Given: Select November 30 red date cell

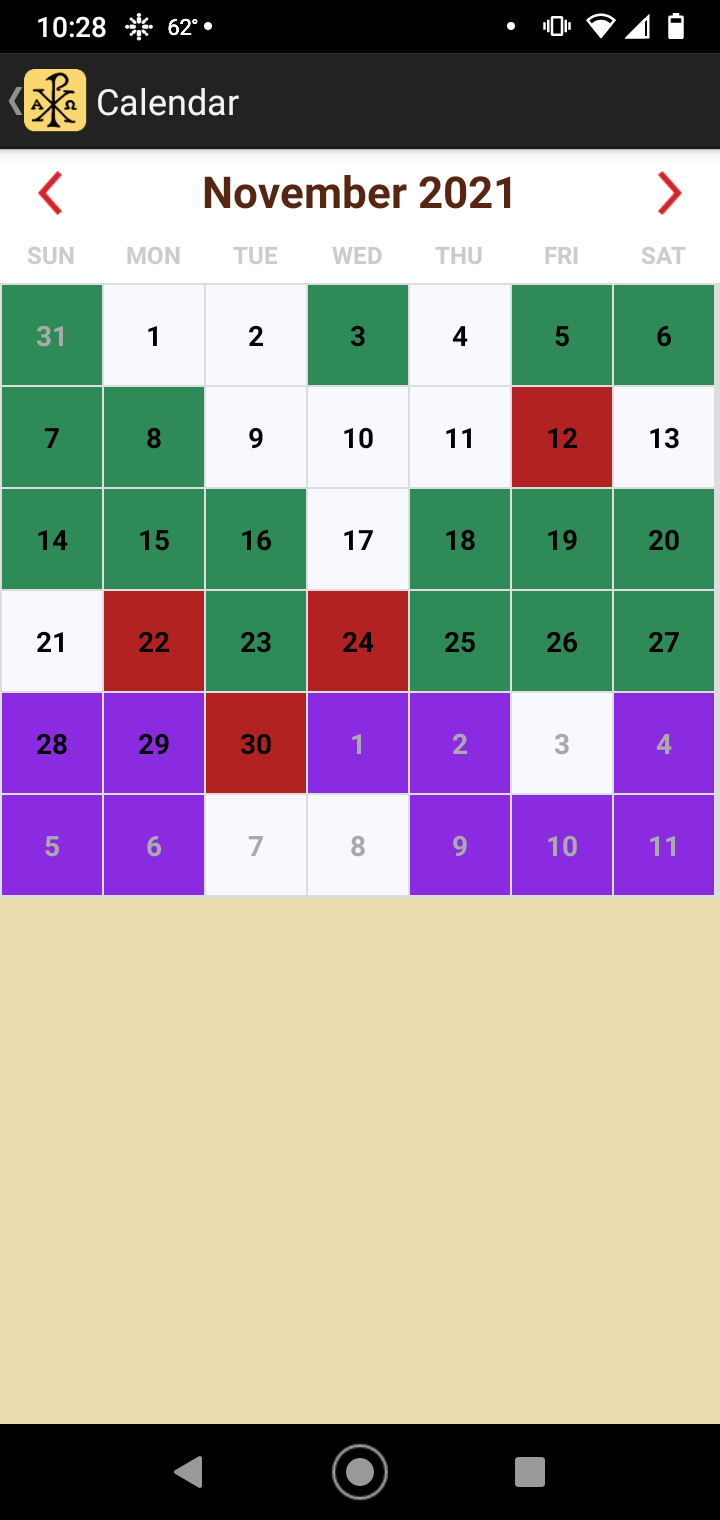Looking at the screenshot, I should click(256, 744).
